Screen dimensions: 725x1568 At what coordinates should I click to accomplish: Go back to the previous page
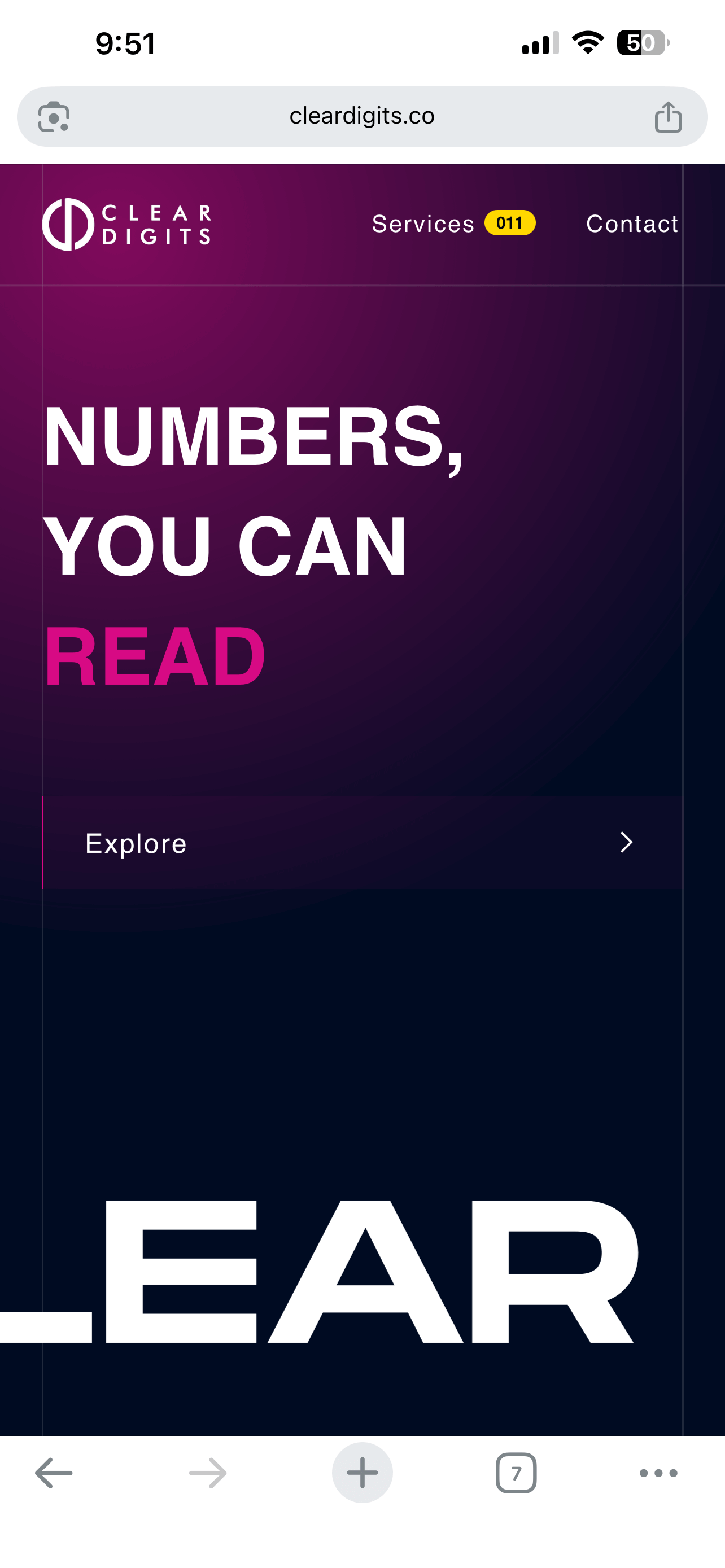click(x=54, y=1473)
